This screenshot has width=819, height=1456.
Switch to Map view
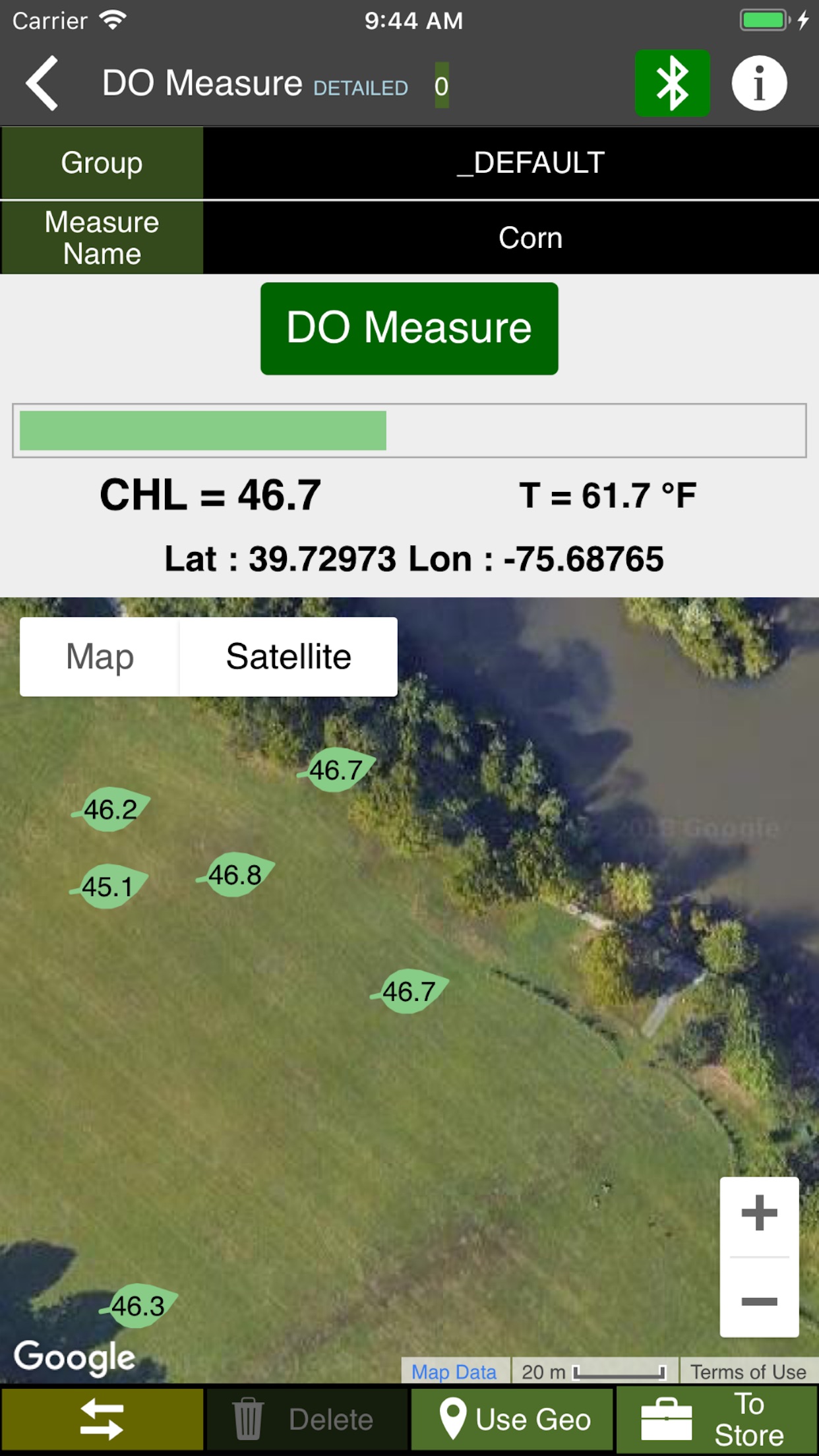100,655
